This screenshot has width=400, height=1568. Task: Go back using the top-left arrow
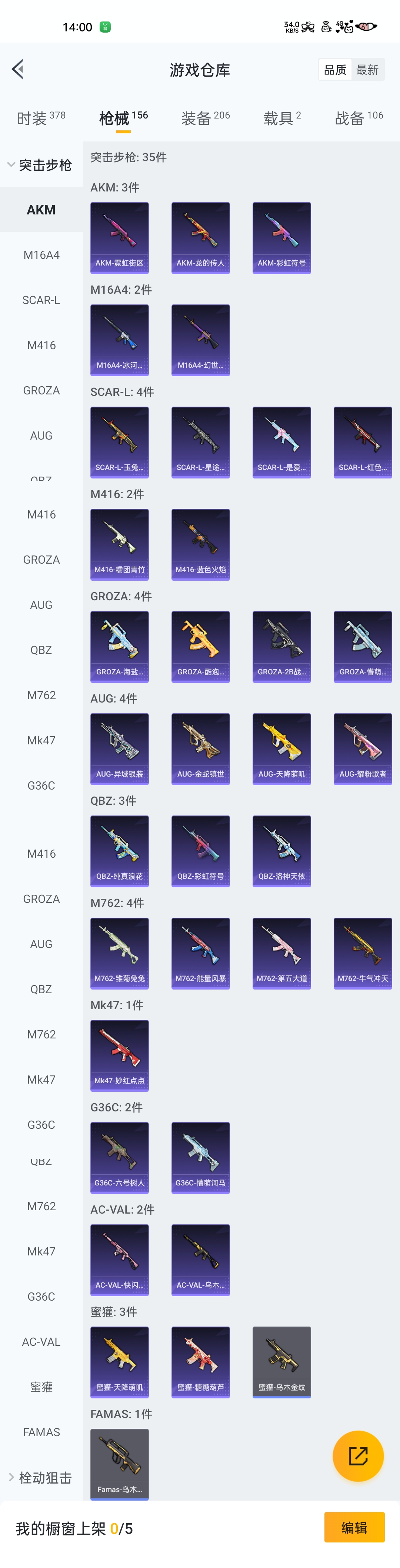[x=18, y=69]
